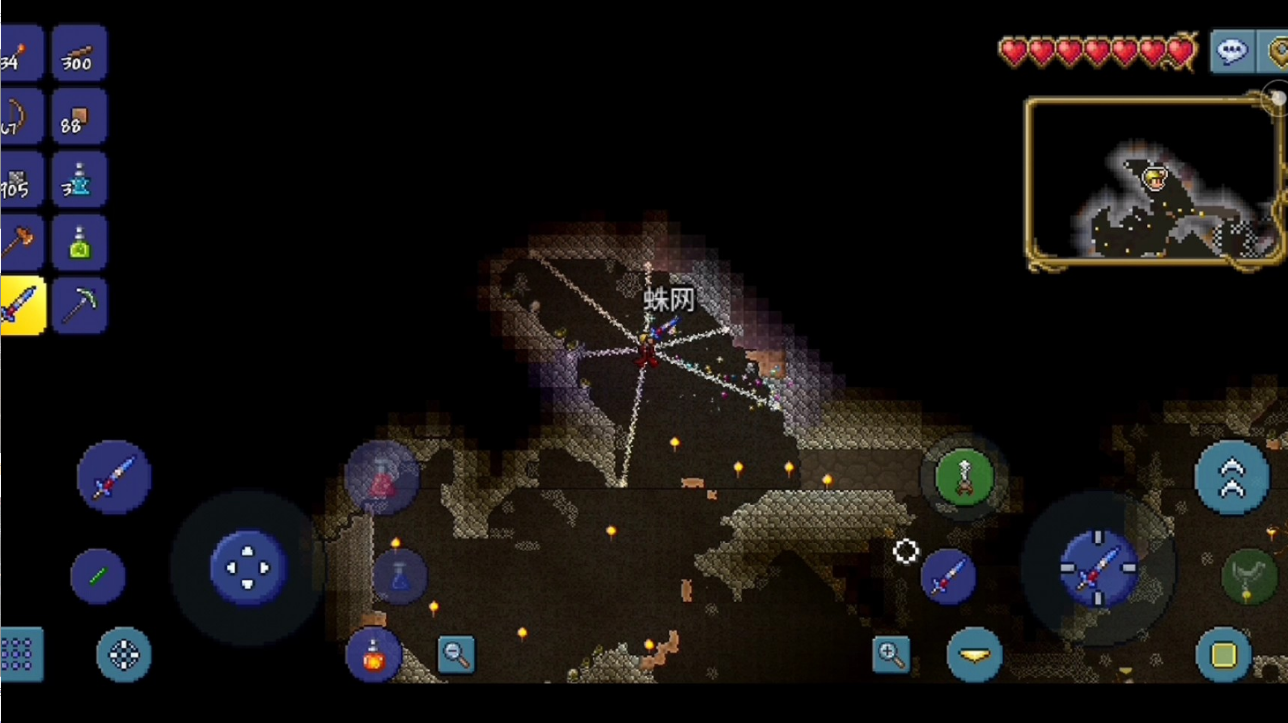This screenshot has width=1288, height=723.
Task: Open the chat speech bubble
Action: click(1232, 52)
